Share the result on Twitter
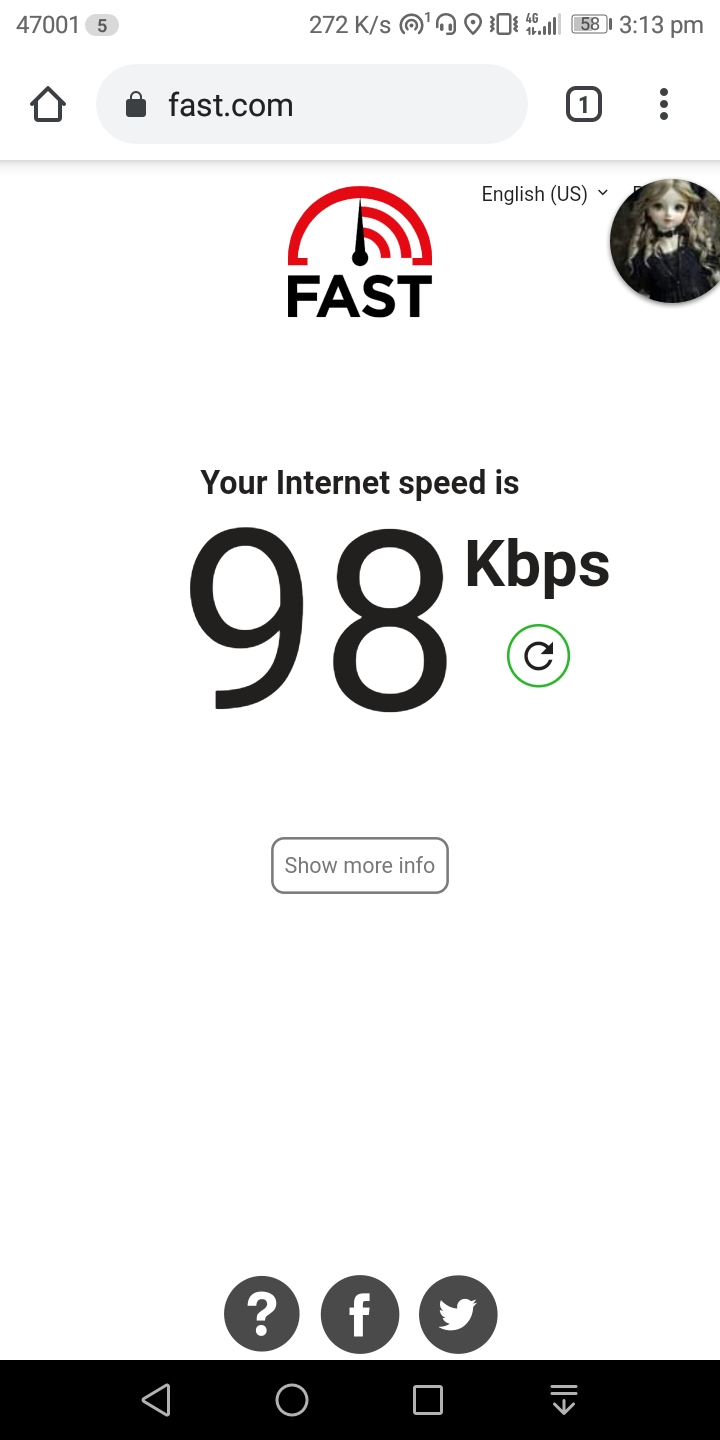This screenshot has width=720, height=1440. click(458, 1314)
